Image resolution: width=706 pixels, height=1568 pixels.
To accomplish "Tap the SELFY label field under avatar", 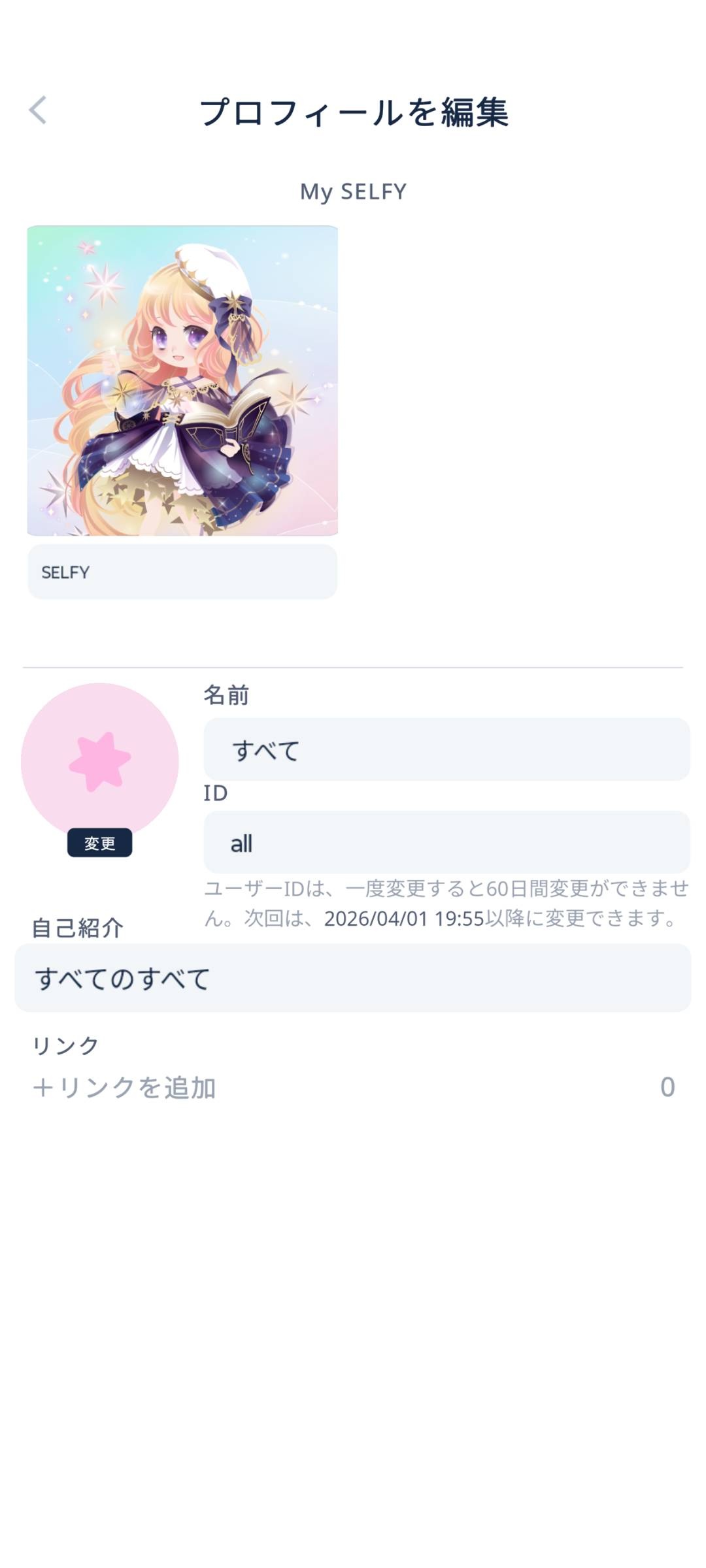I will tap(182, 572).
